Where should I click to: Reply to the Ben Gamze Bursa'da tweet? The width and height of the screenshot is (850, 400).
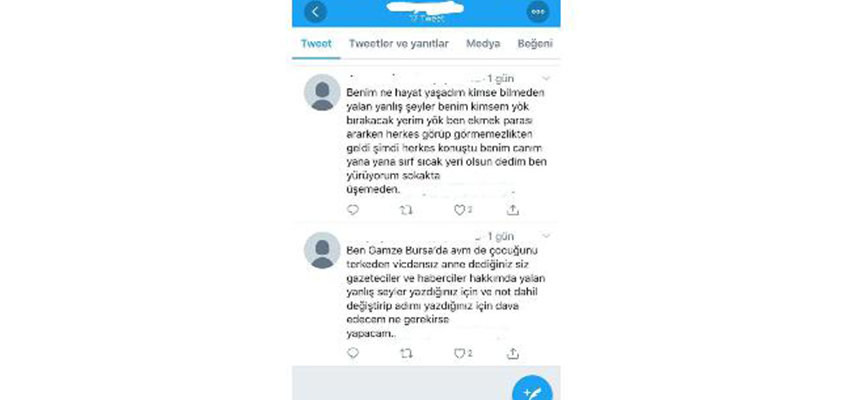(352, 353)
